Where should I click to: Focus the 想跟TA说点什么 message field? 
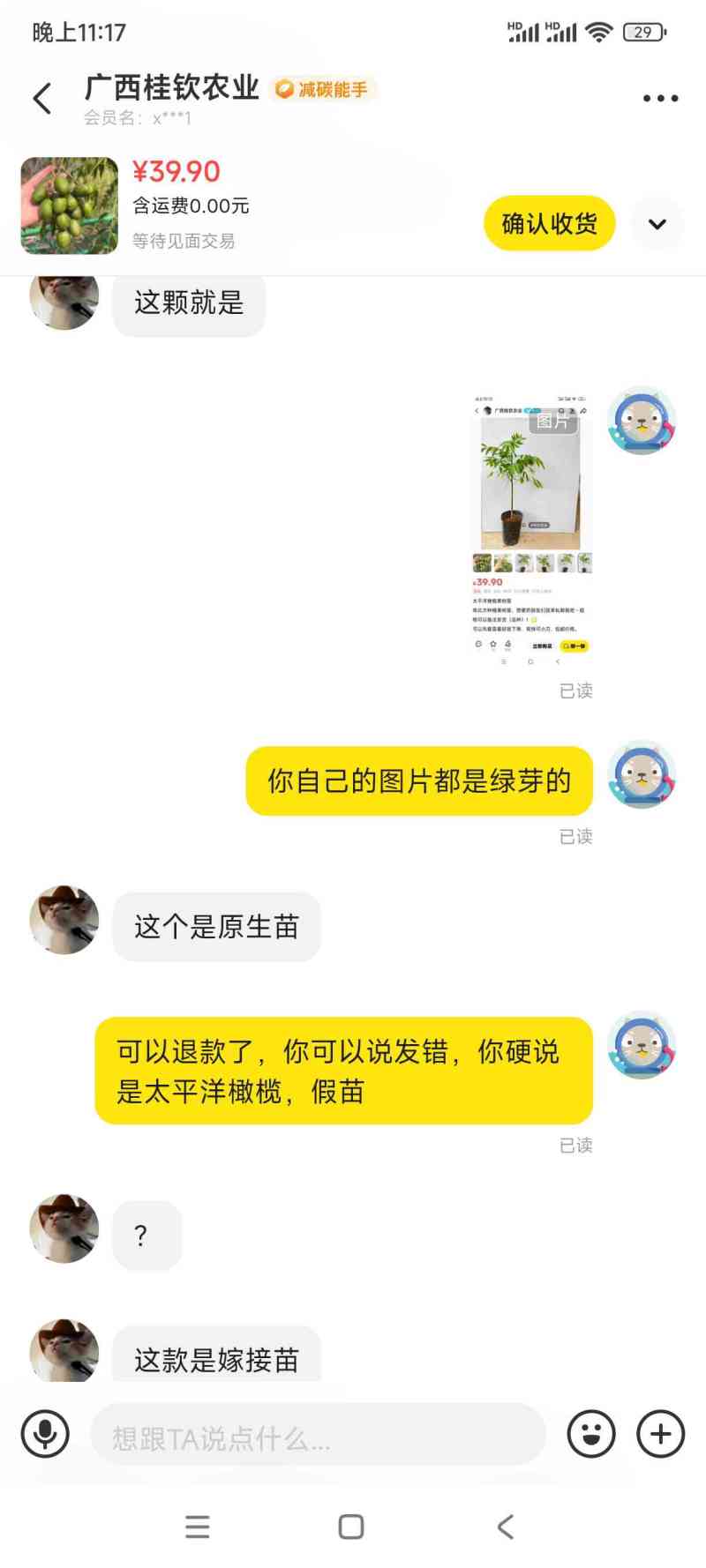[318, 1435]
